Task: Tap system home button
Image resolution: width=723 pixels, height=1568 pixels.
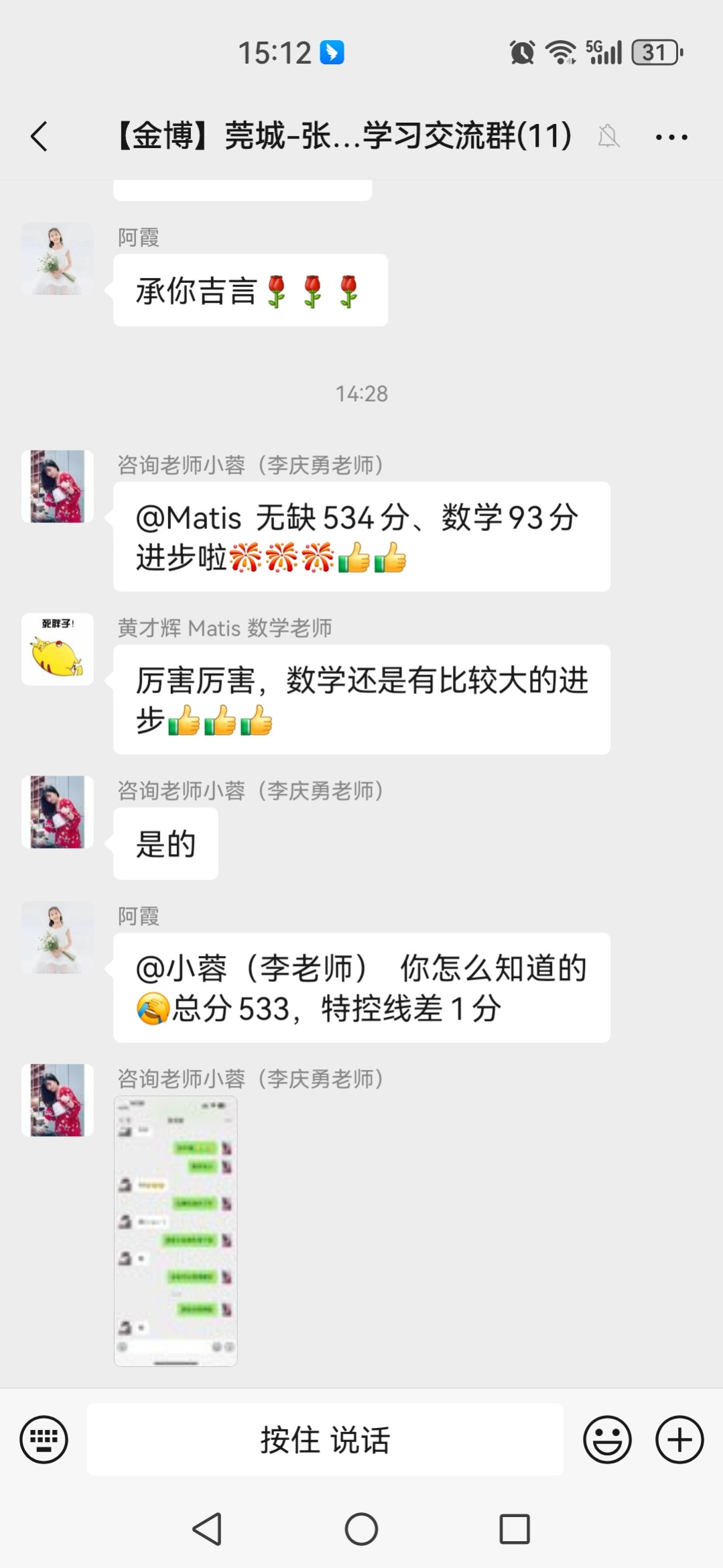Action: tap(361, 1529)
